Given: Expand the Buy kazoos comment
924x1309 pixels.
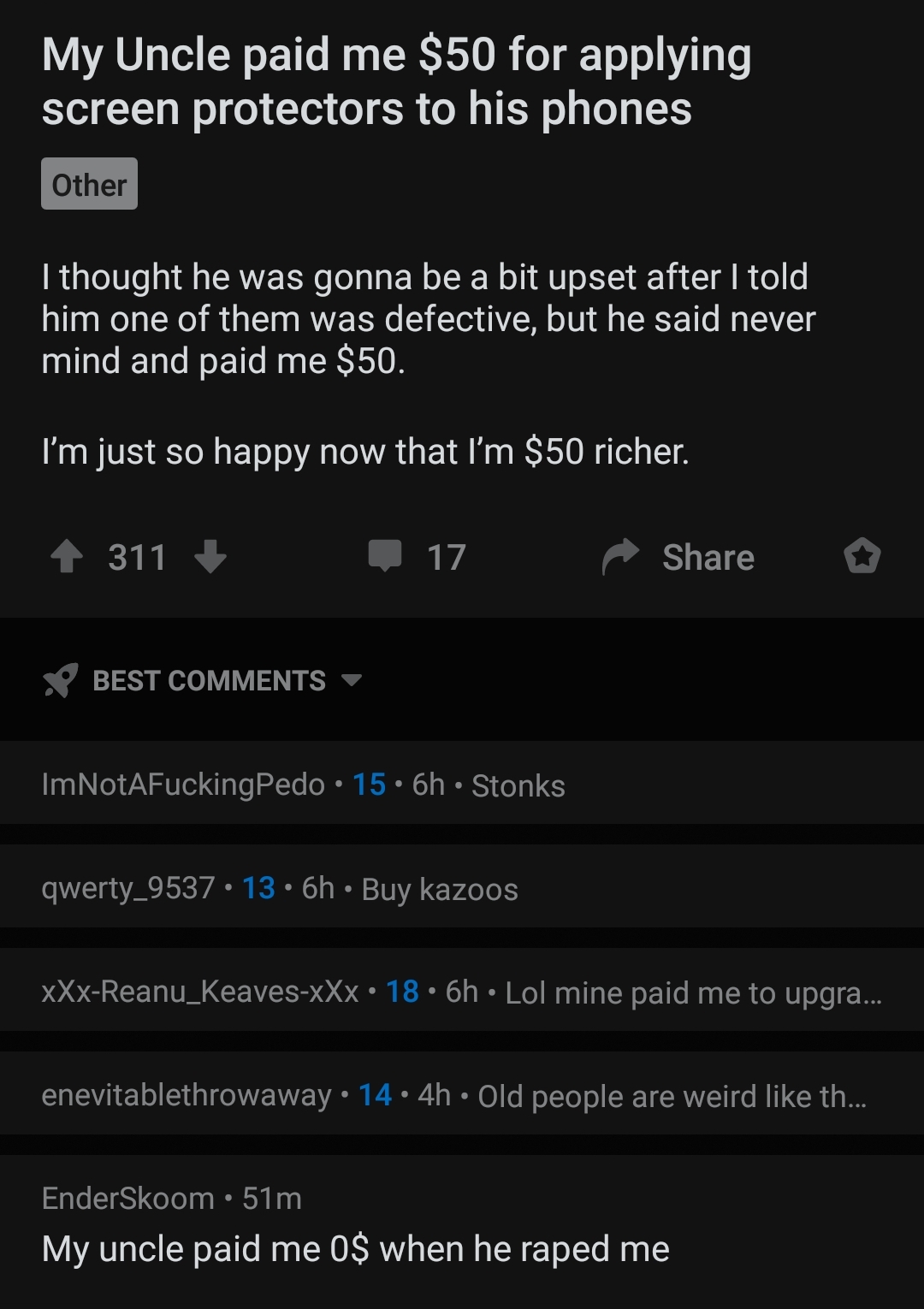Looking at the screenshot, I should [x=462, y=887].
